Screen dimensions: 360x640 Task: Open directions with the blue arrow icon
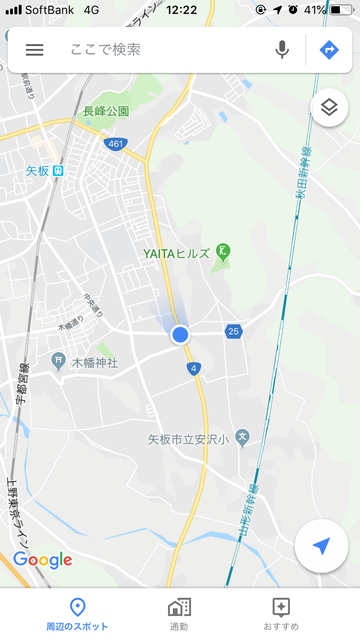coord(329,50)
